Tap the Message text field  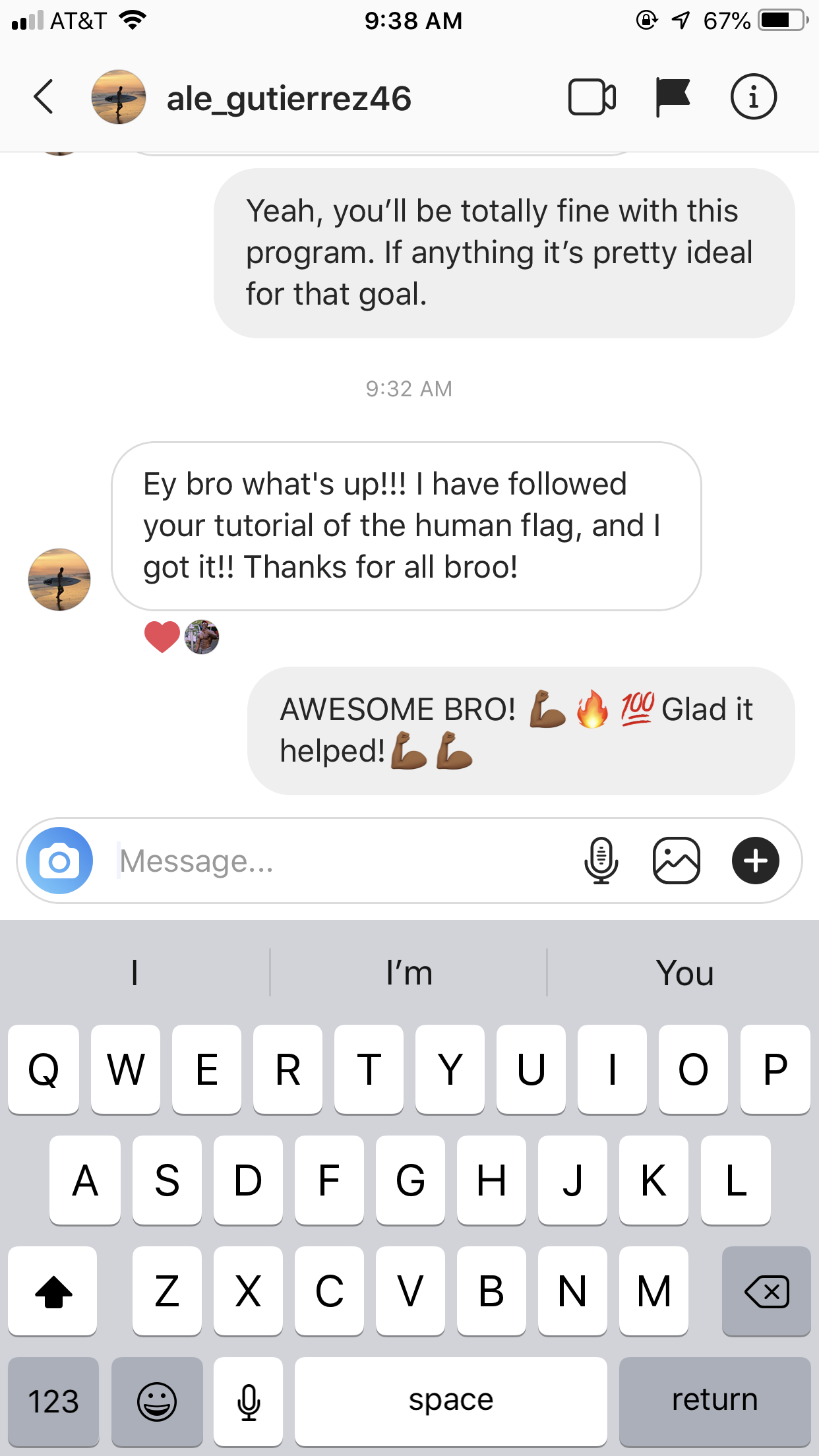click(x=343, y=861)
